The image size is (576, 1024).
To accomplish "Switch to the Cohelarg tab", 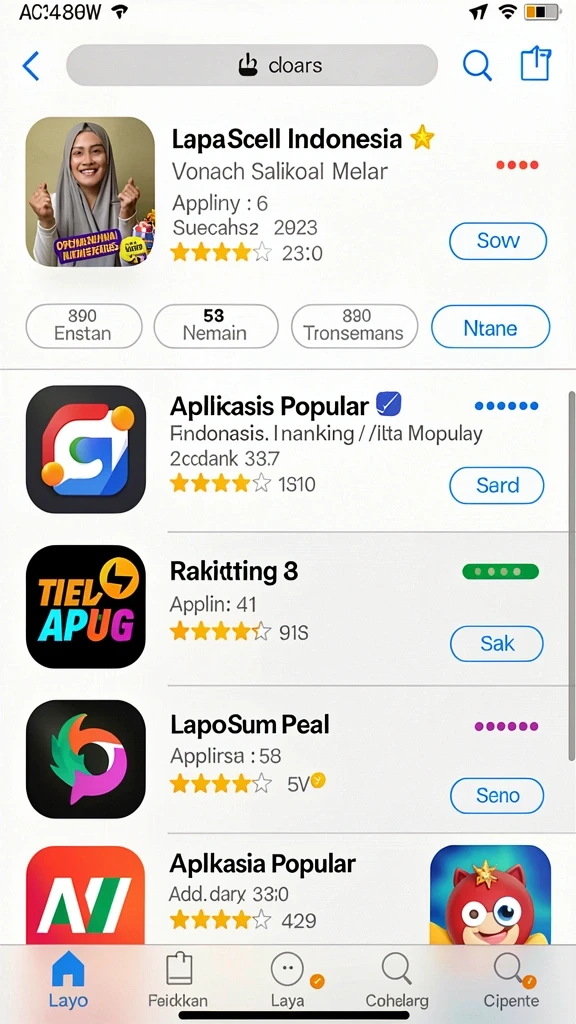I will click(x=397, y=981).
